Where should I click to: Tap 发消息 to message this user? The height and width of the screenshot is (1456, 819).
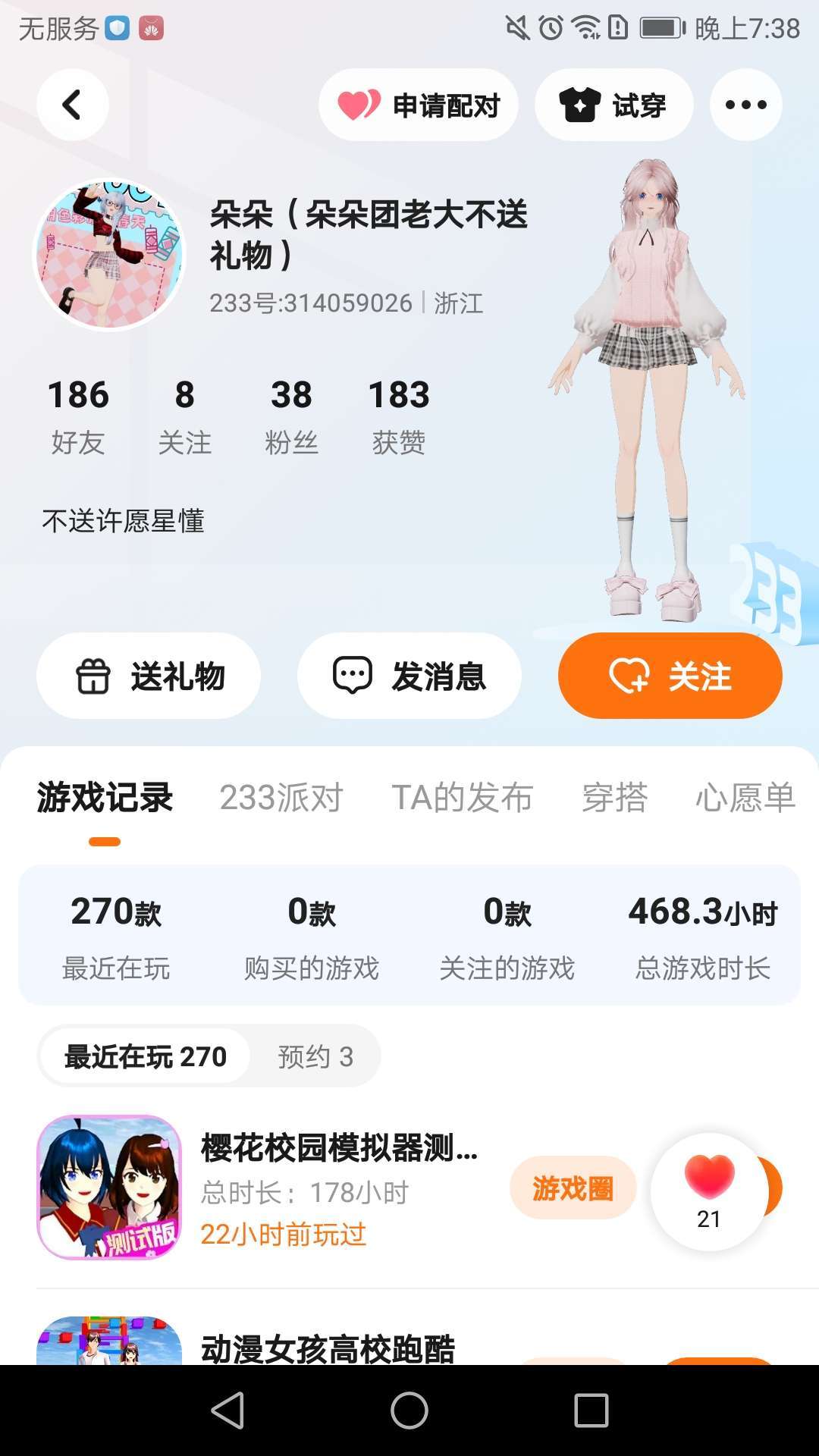tap(409, 676)
